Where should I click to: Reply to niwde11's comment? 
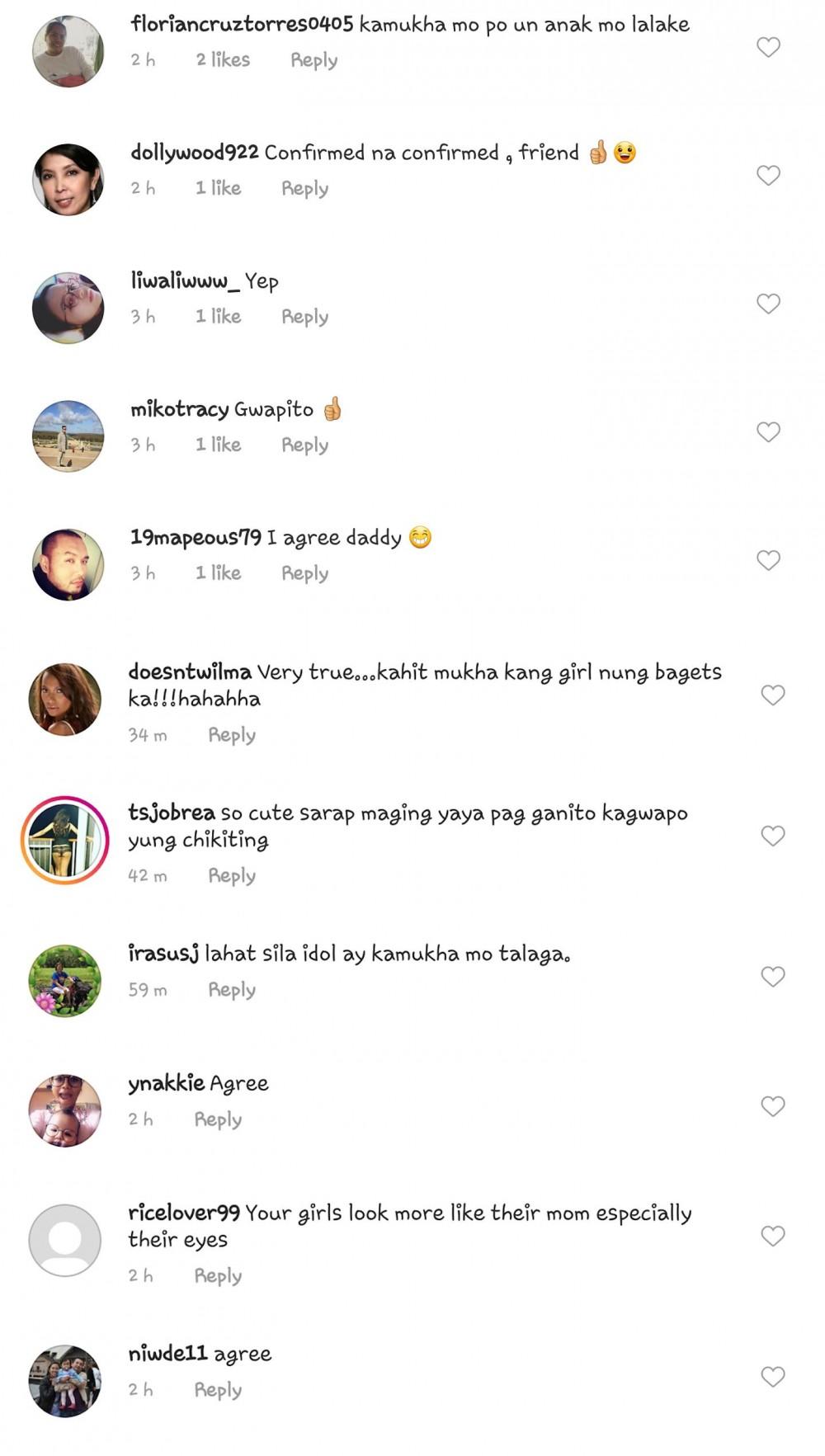tap(218, 1390)
